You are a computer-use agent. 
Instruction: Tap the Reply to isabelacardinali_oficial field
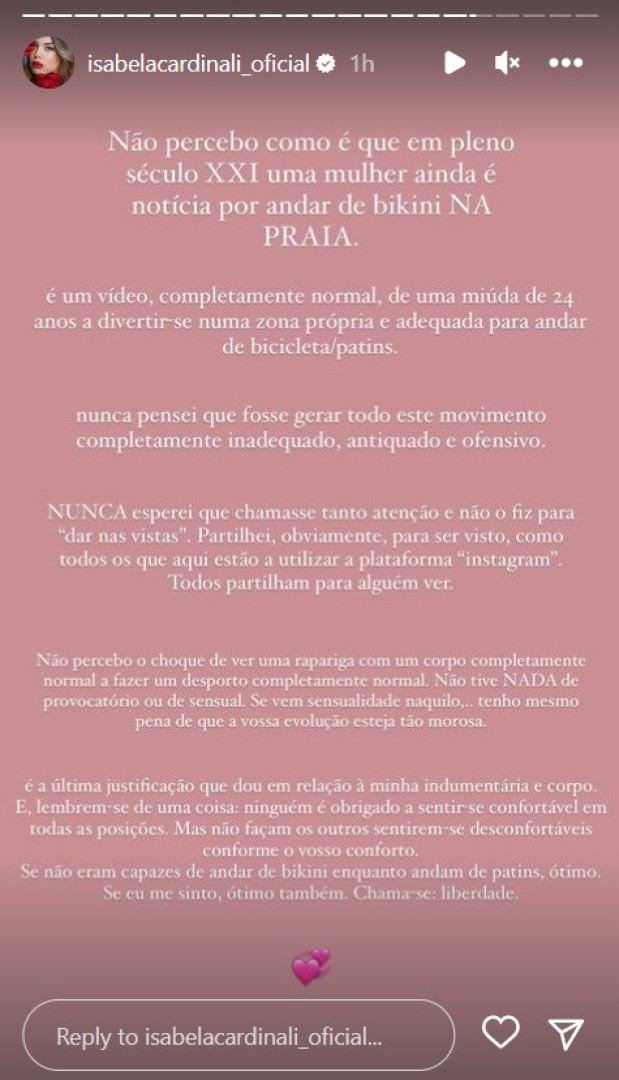point(239,1035)
